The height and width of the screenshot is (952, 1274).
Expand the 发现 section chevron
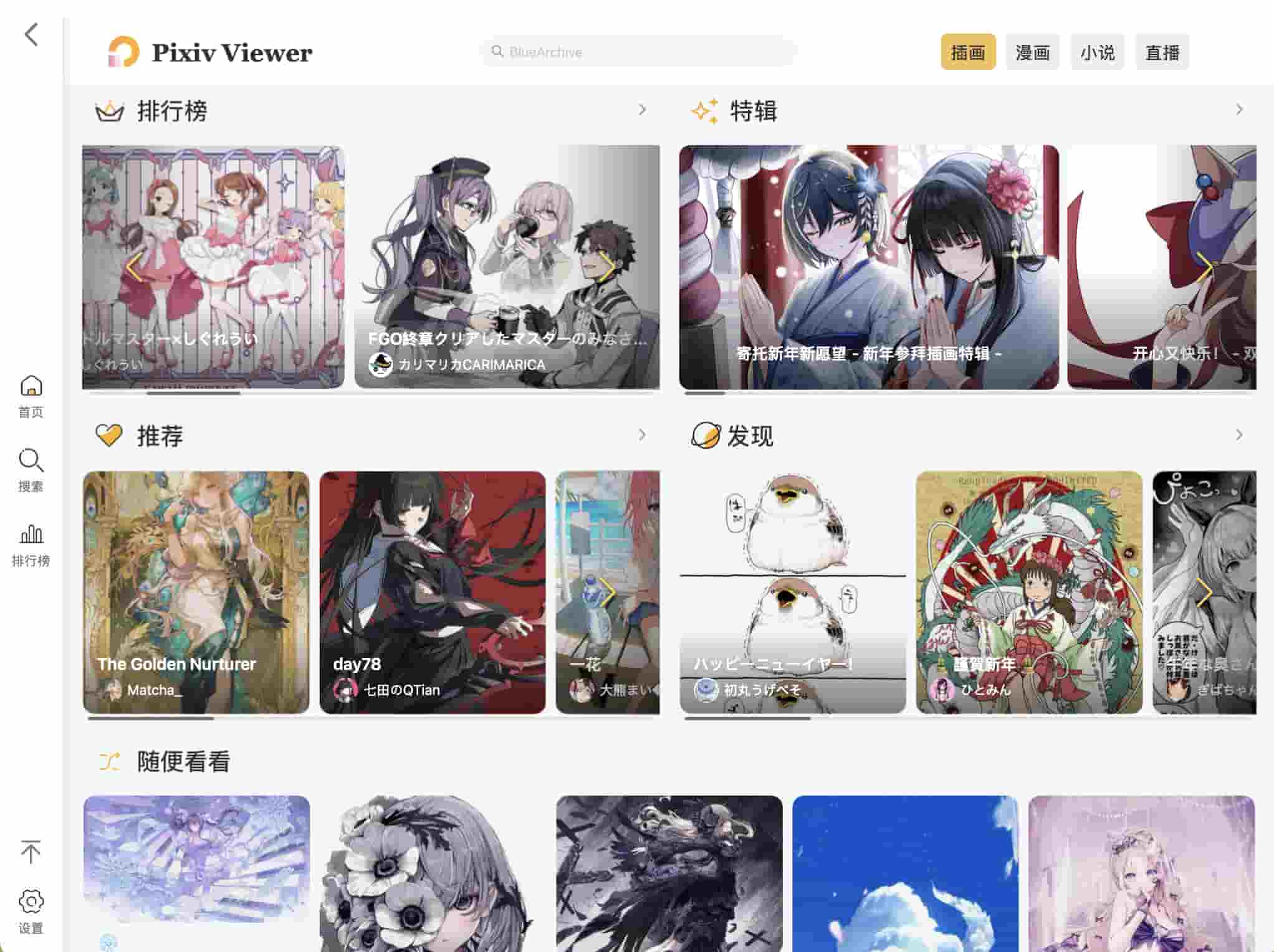point(1239,435)
